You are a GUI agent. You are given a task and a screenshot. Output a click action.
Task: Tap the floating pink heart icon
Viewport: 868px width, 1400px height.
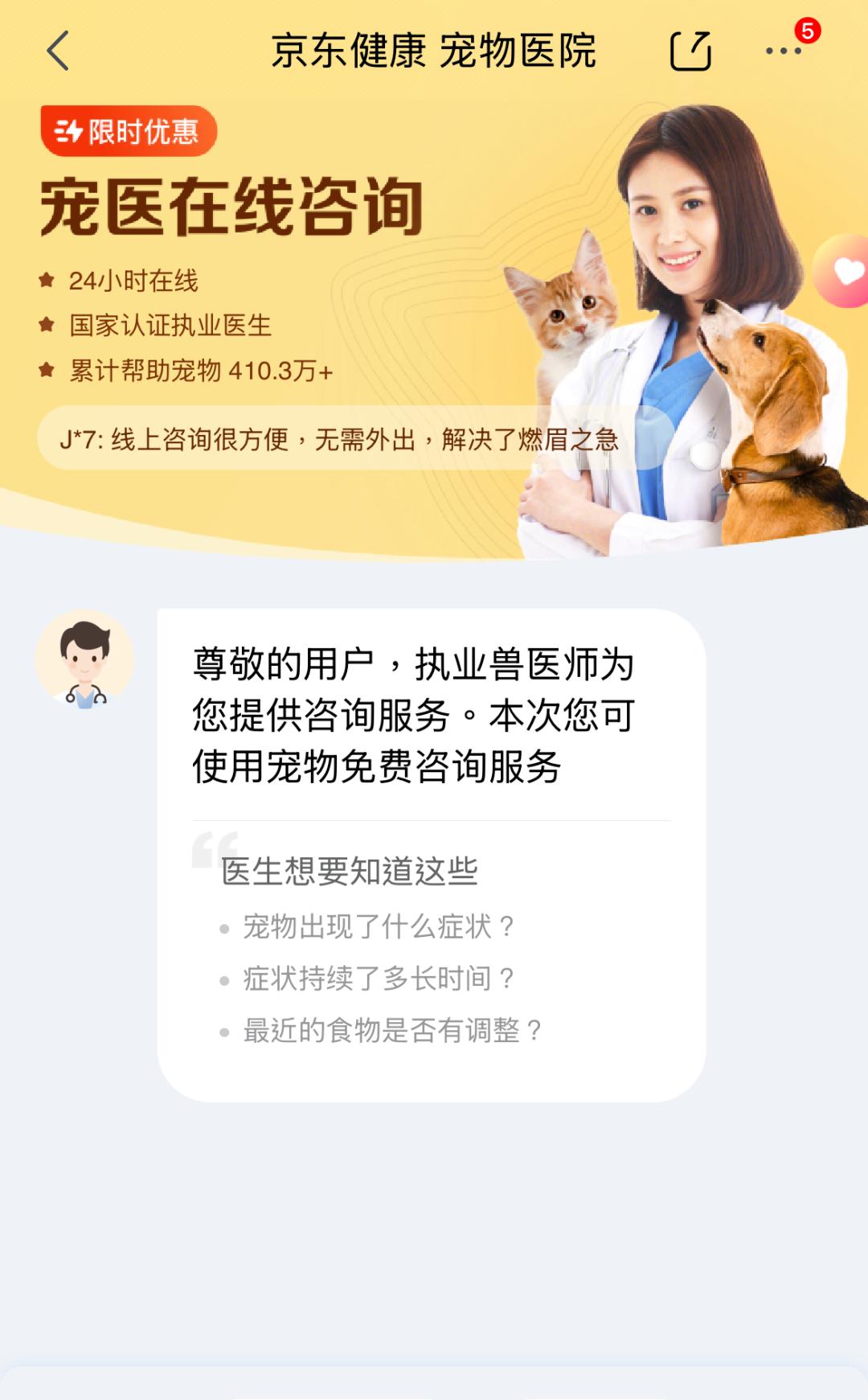[x=845, y=272]
